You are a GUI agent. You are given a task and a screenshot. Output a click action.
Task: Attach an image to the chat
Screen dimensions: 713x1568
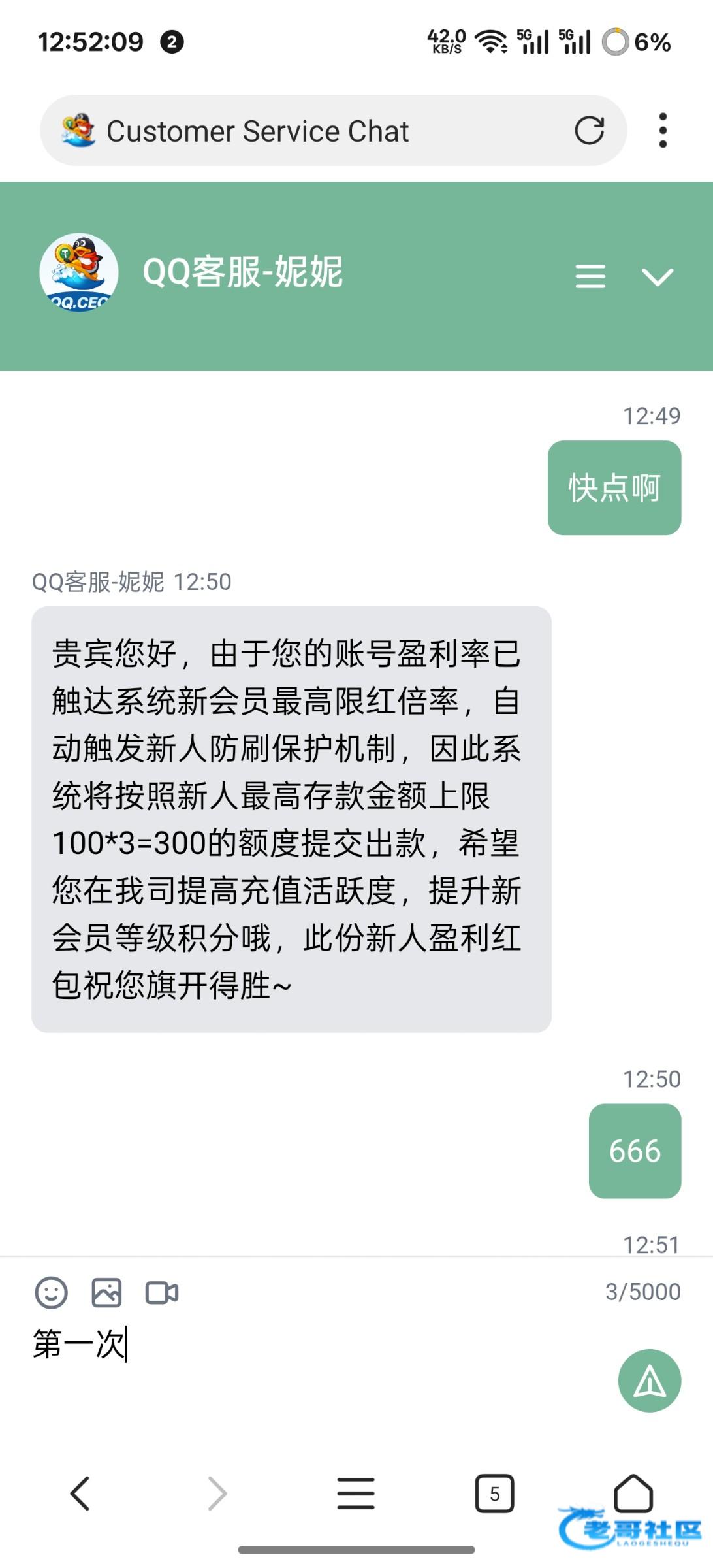pyautogui.click(x=106, y=1292)
